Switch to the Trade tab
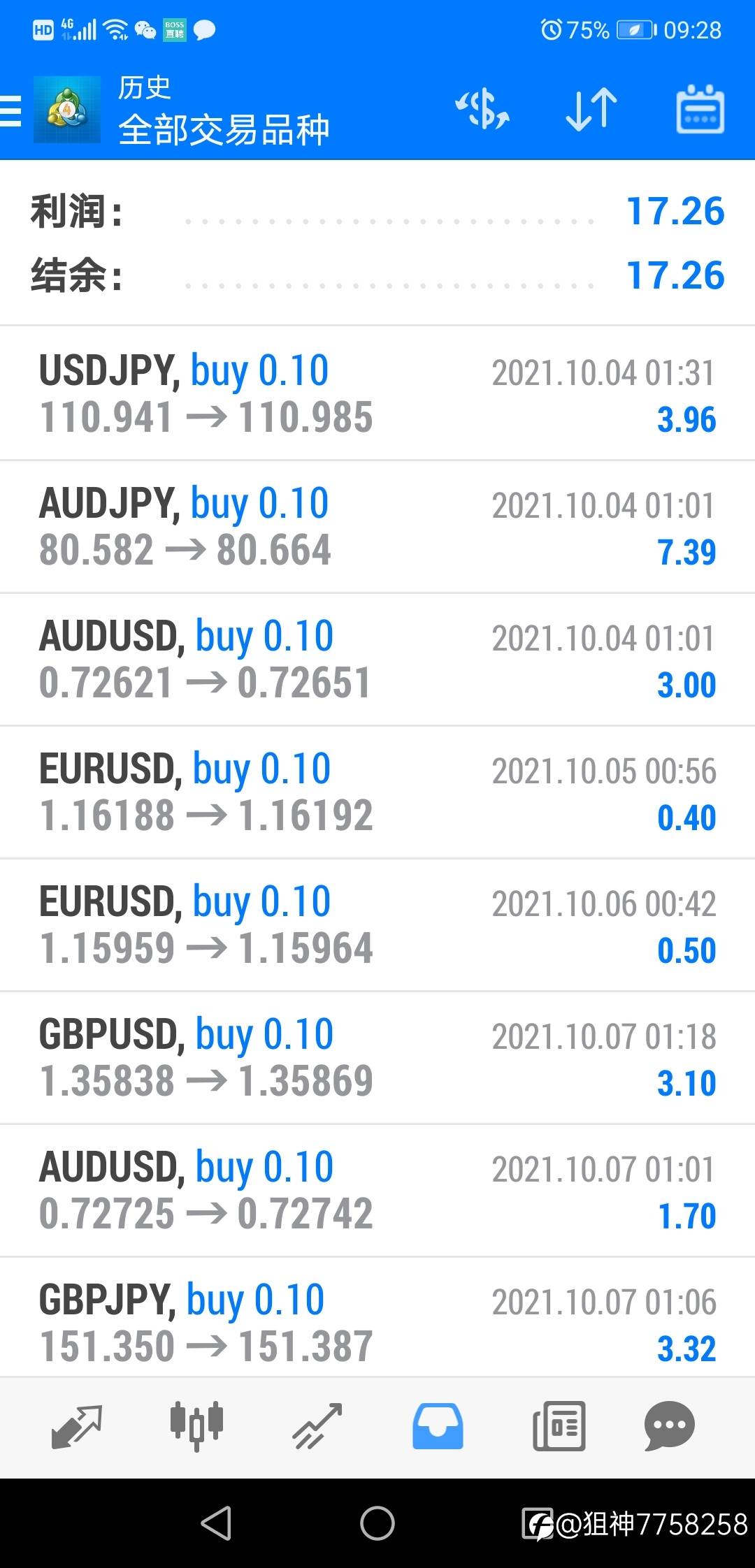The image size is (755, 1568). pyautogui.click(x=317, y=1427)
